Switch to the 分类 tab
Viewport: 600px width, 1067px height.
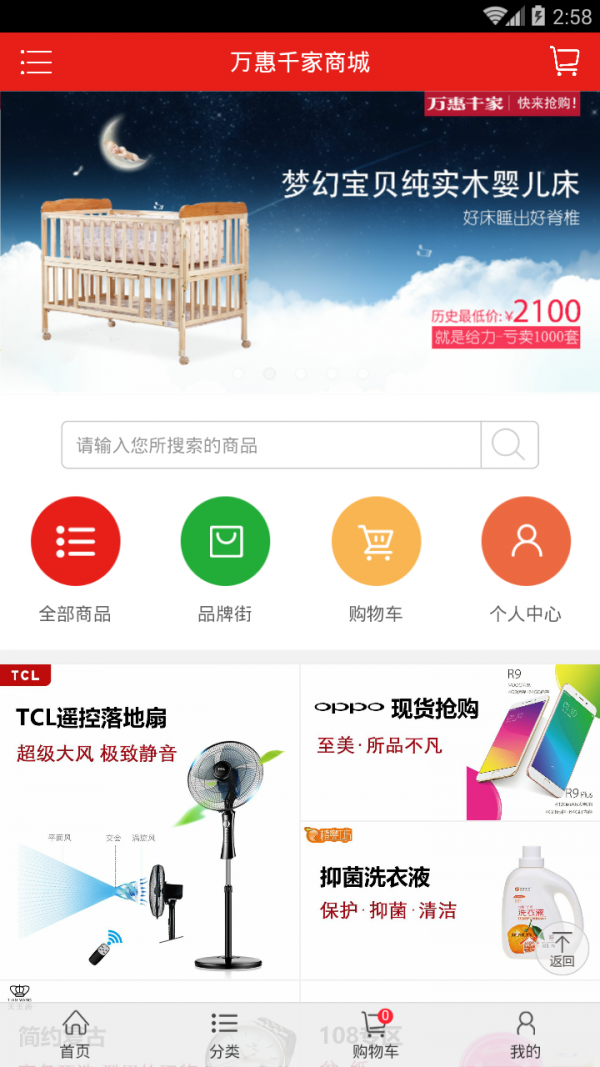pyautogui.click(x=225, y=1035)
